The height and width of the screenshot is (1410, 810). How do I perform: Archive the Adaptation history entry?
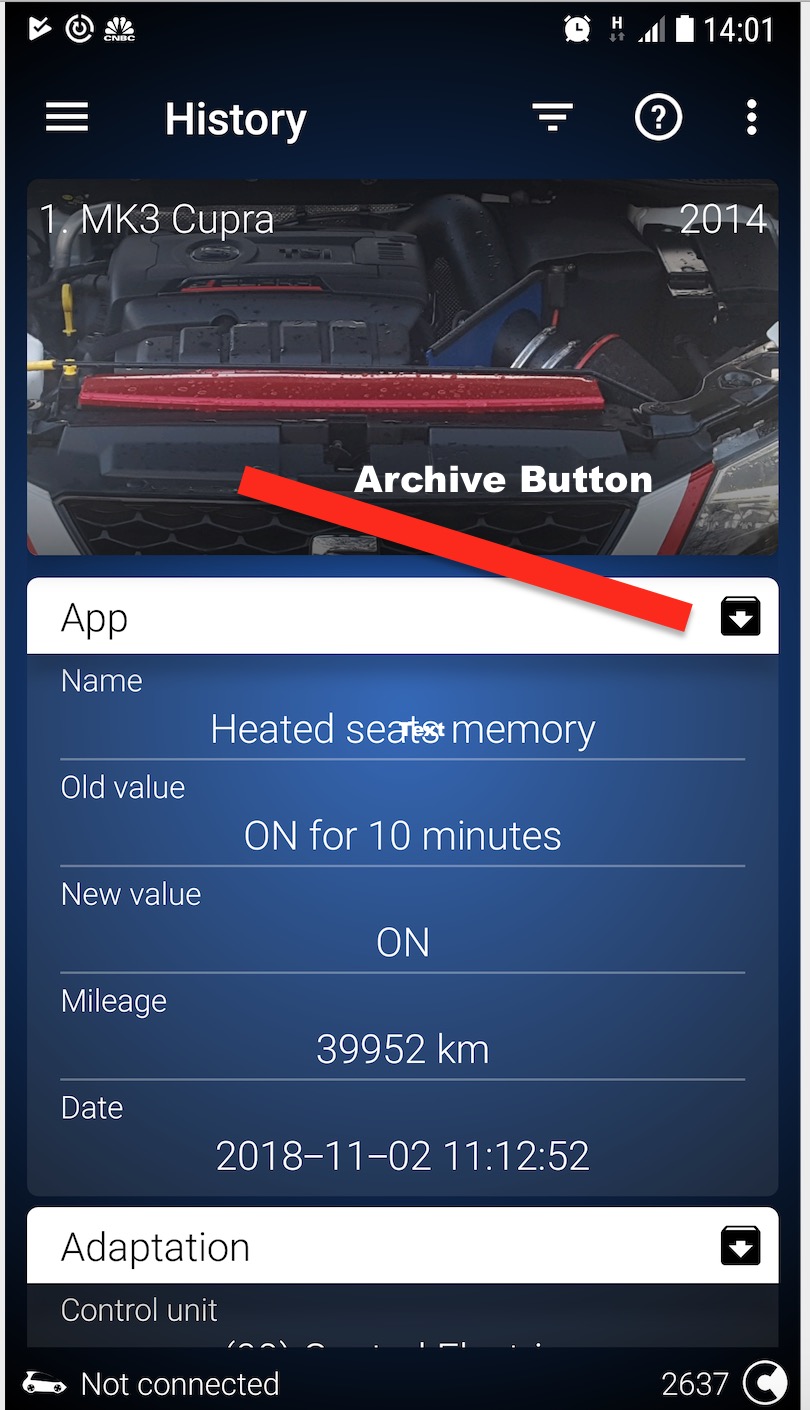point(740,1246)
